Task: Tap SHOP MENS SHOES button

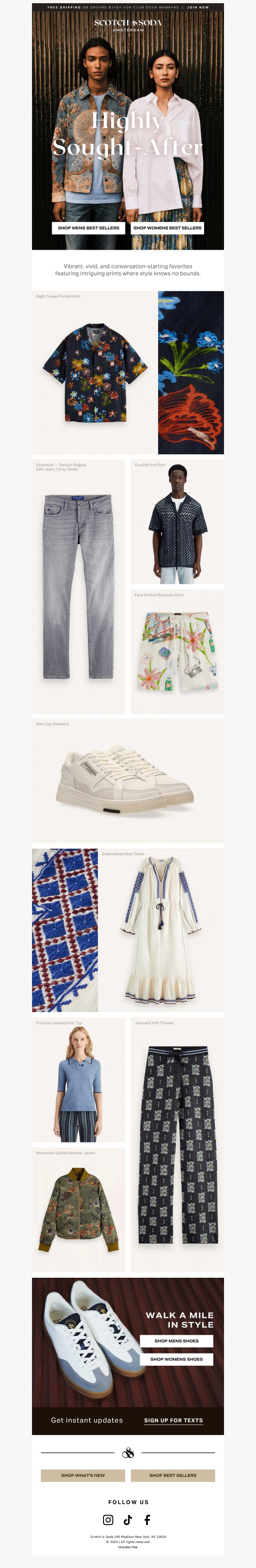Action: (176, 1341)
